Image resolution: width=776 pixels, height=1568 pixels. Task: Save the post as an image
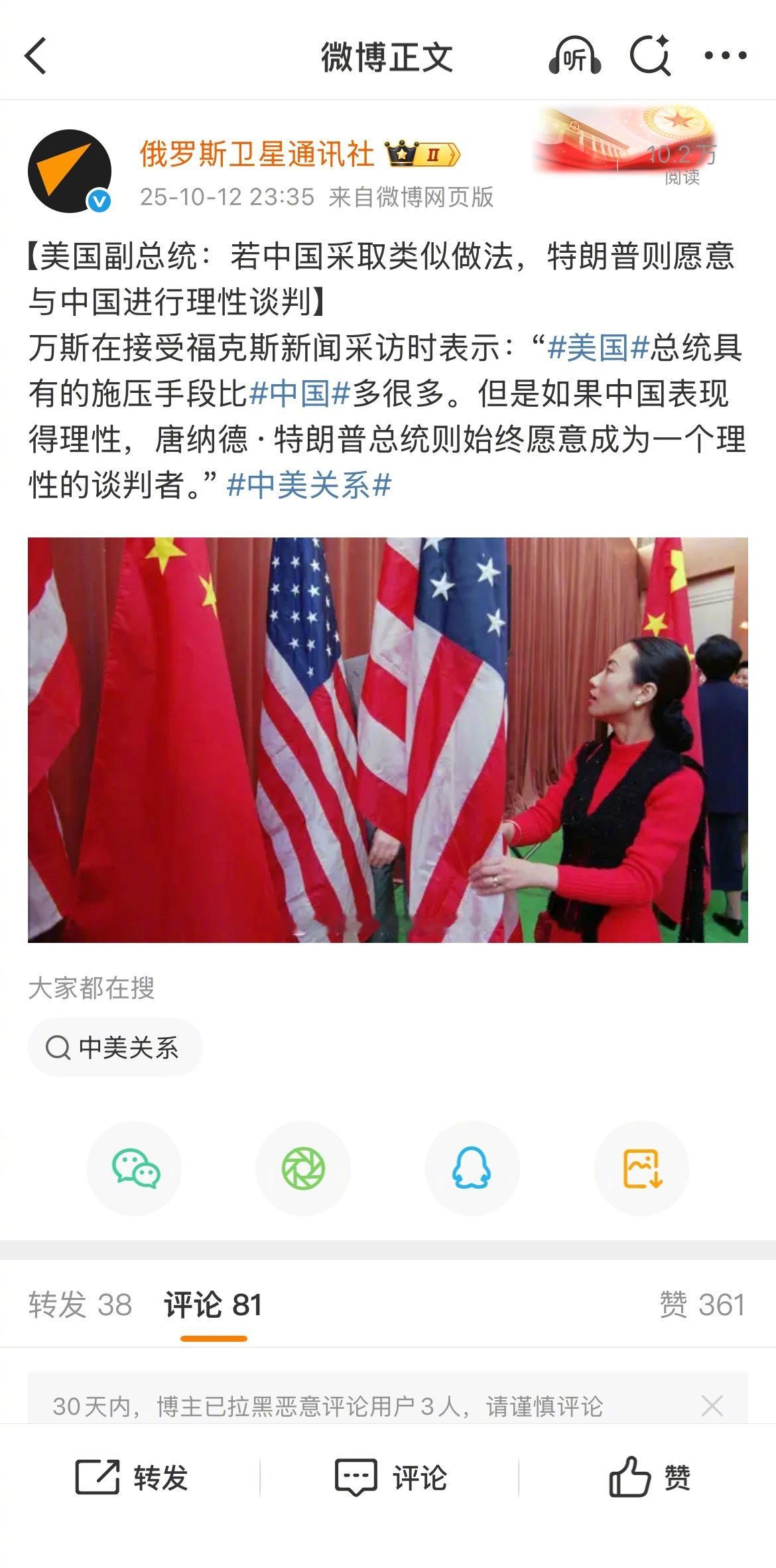click(x=641, y=1168)
